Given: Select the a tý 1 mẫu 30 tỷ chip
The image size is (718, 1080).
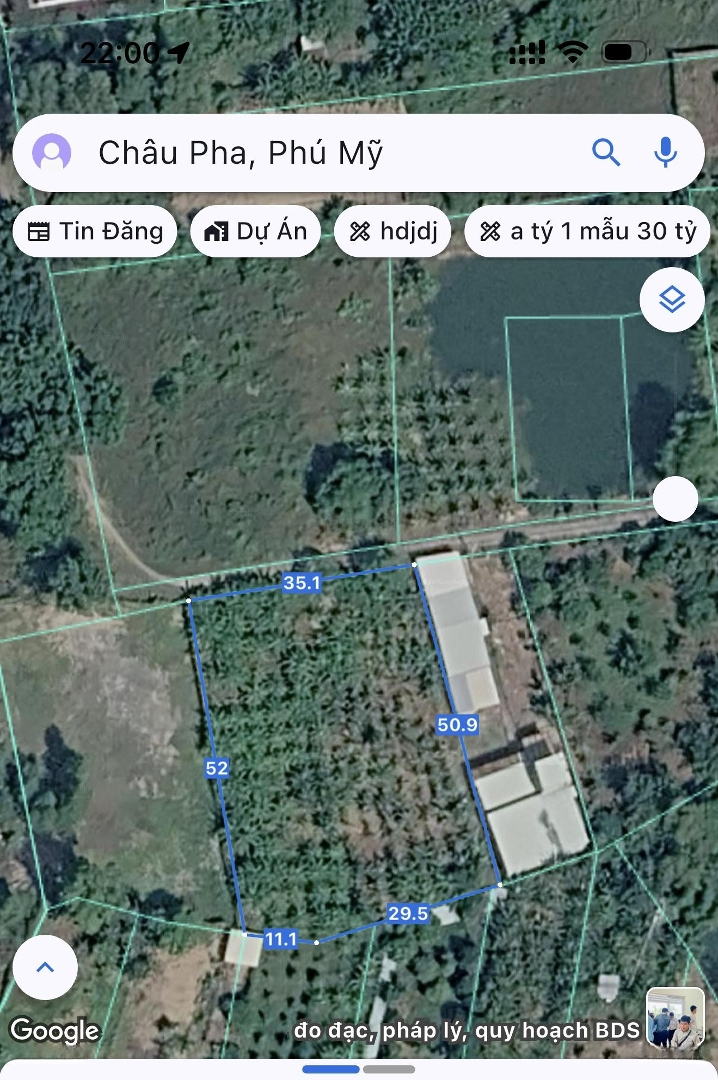Looking at the screenshot, I should click(x=587, y=231).
